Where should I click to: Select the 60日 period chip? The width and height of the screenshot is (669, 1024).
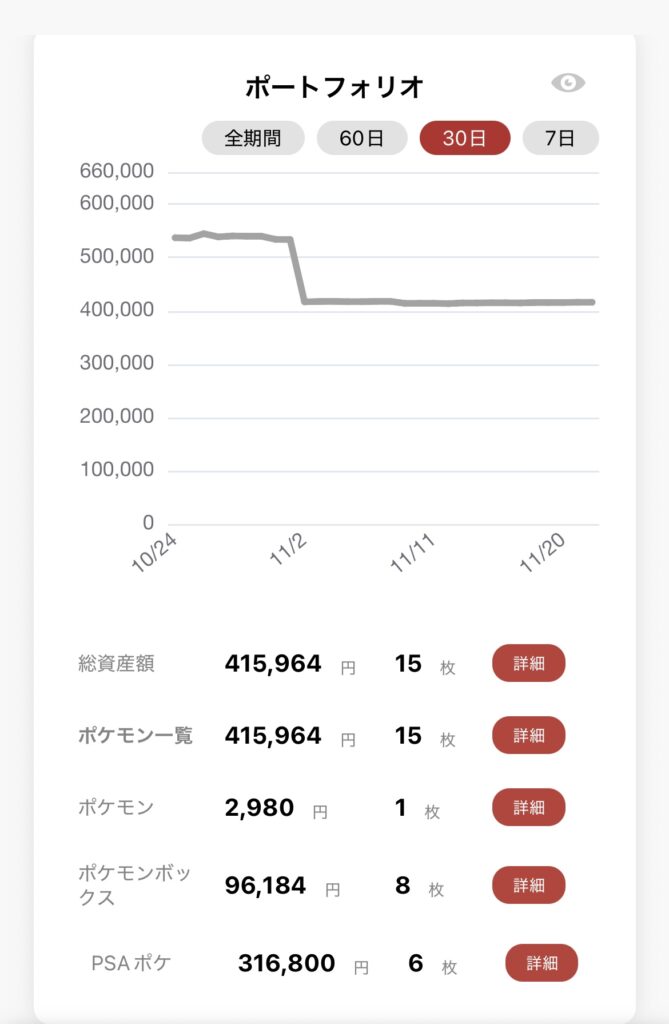click(361, 138)
